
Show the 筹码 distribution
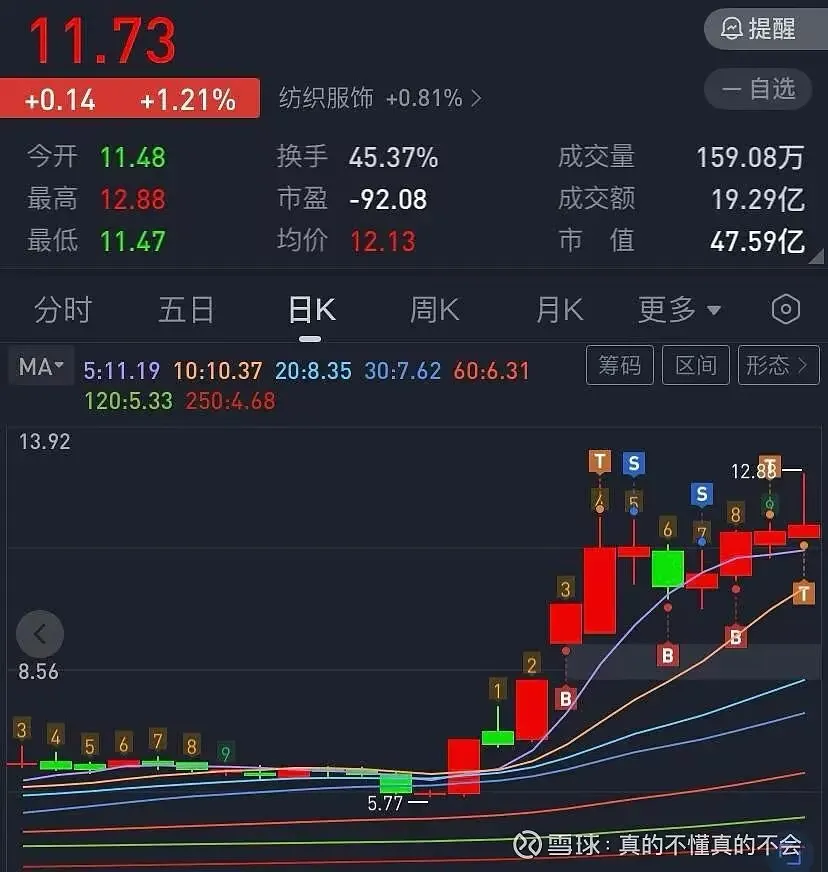pos(619,366)
